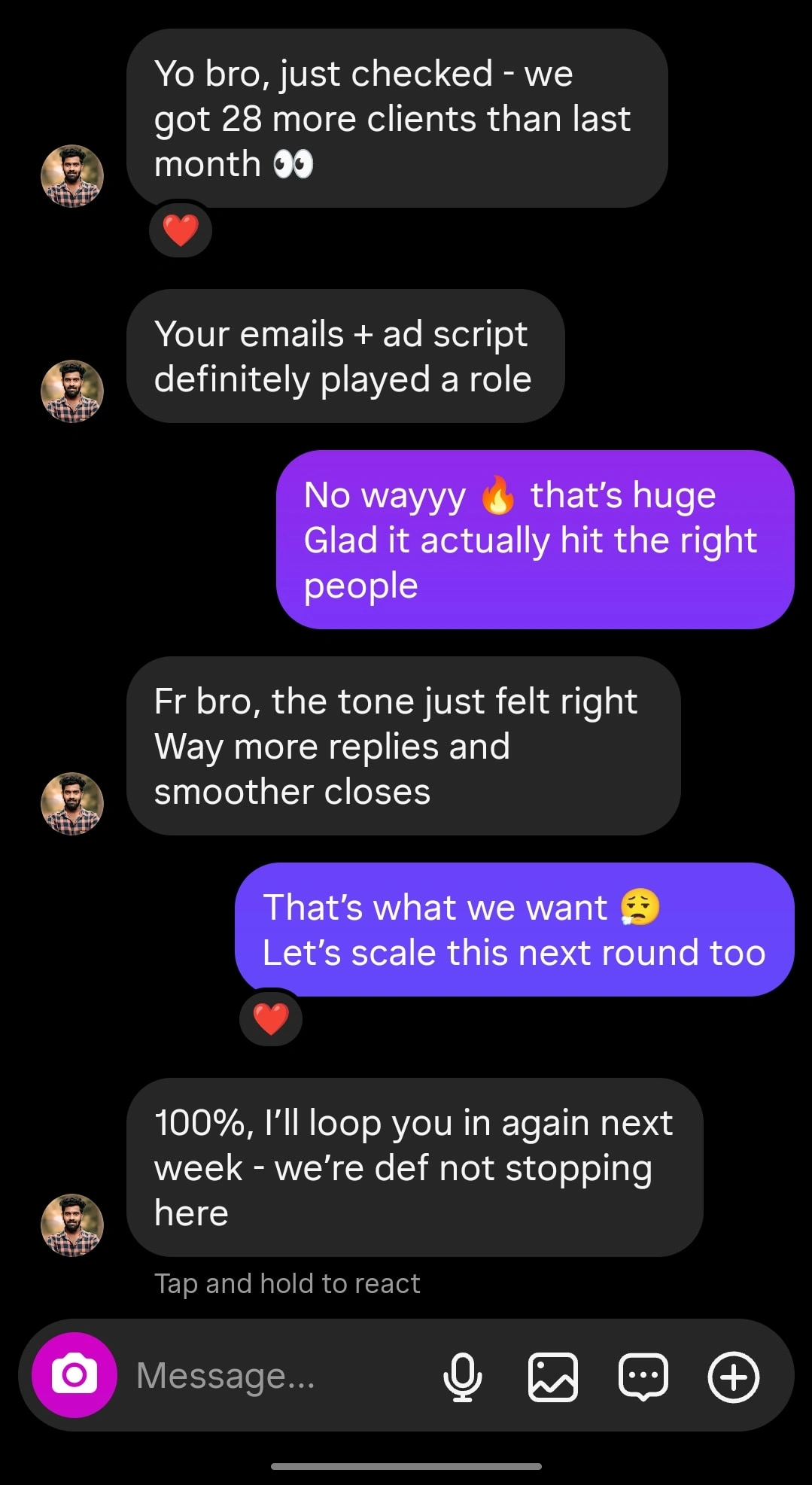View heart reaction on '28 more clients' message
This screenshot has height=1485, width=812.
pos(181,230)
